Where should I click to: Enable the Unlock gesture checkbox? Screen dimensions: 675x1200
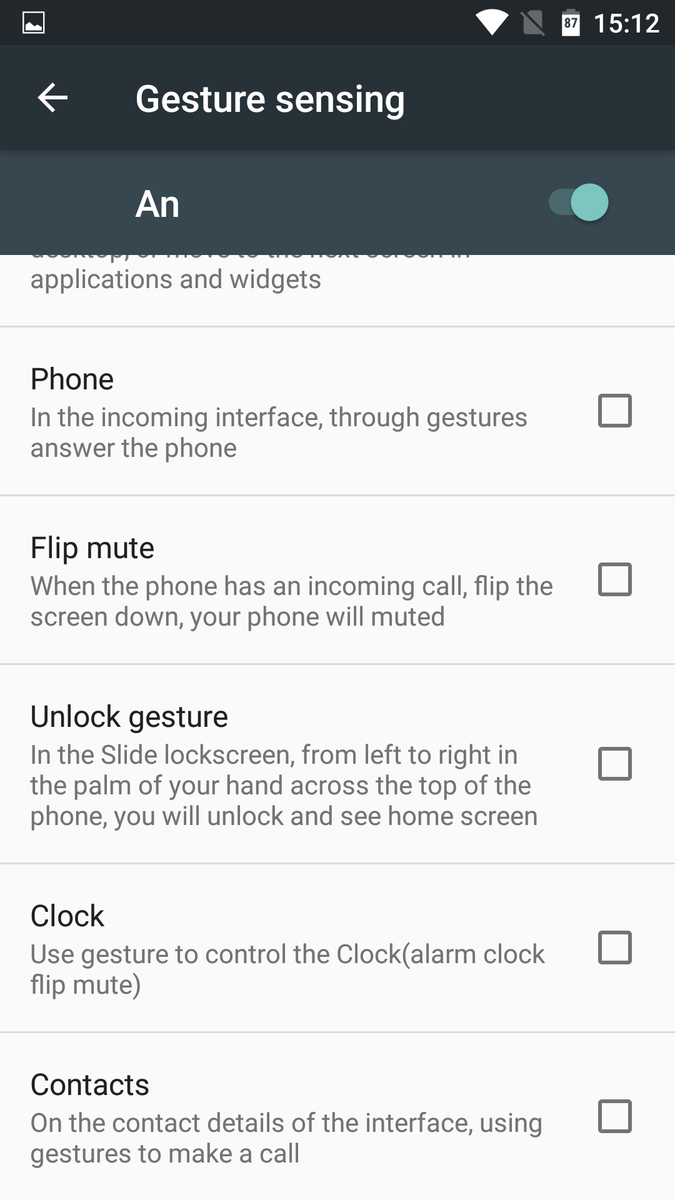click(x=614, y=764)
